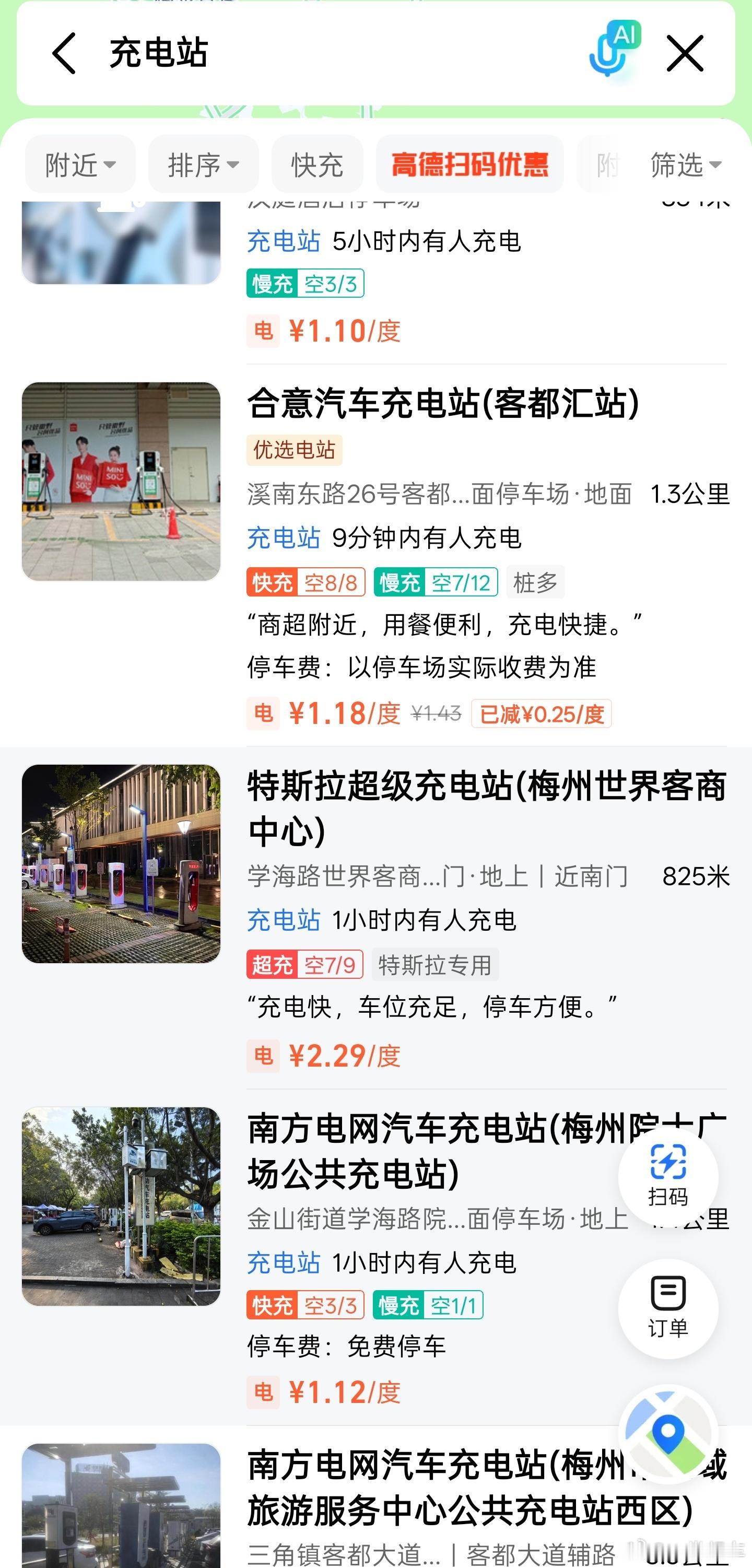Toggle the 高德扫码优惠 filter chip

(471, 163)
